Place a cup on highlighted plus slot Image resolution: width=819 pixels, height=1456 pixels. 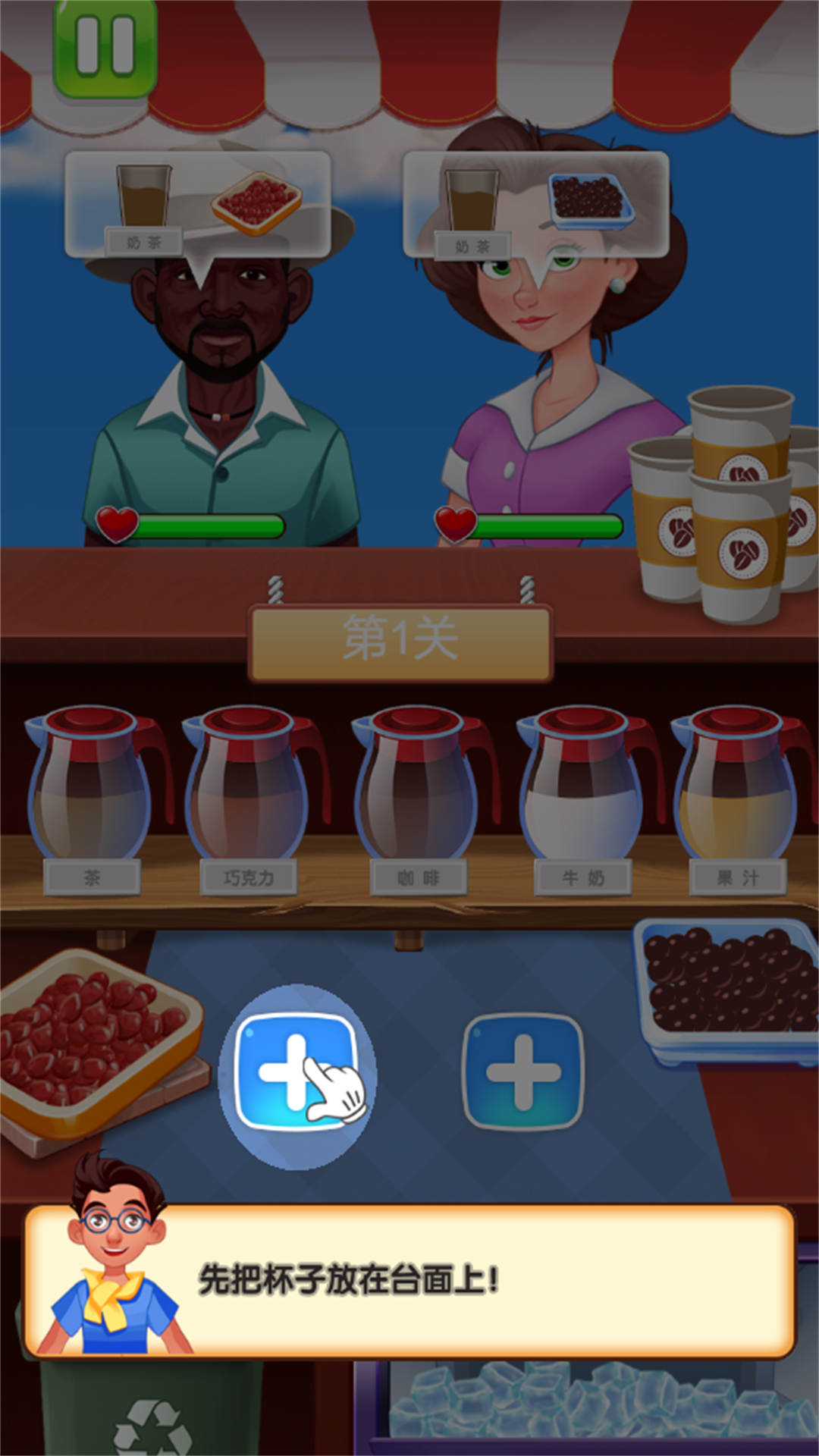[x=296, y=1072]
